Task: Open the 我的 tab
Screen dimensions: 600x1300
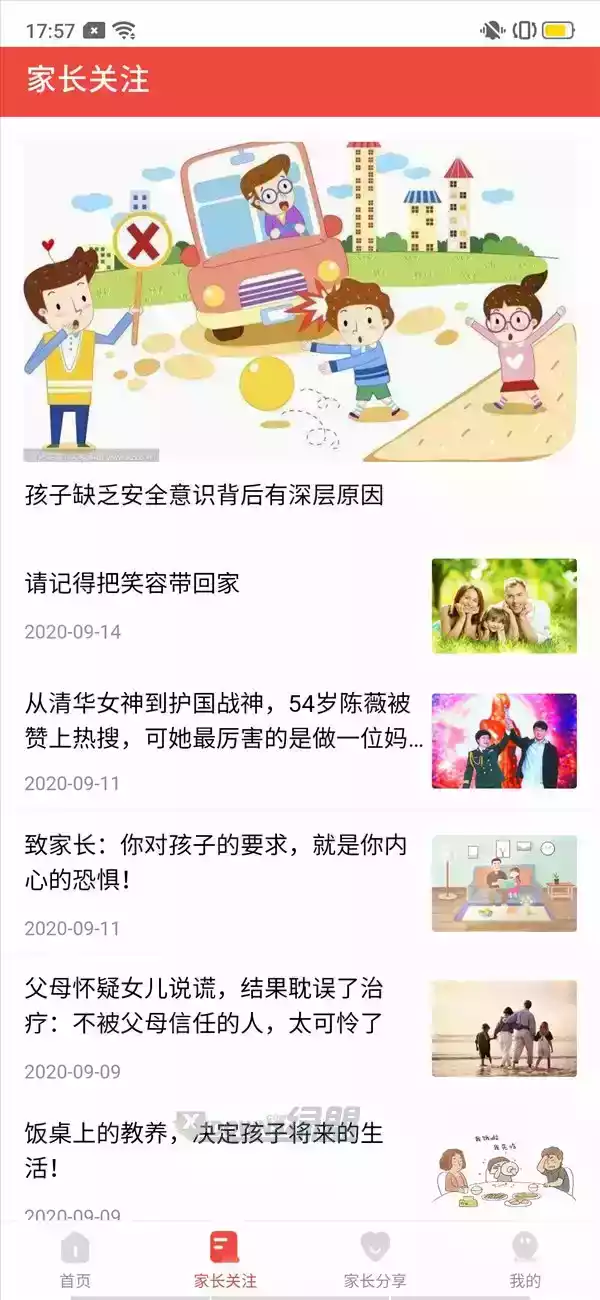Action: click(525, 1260)
